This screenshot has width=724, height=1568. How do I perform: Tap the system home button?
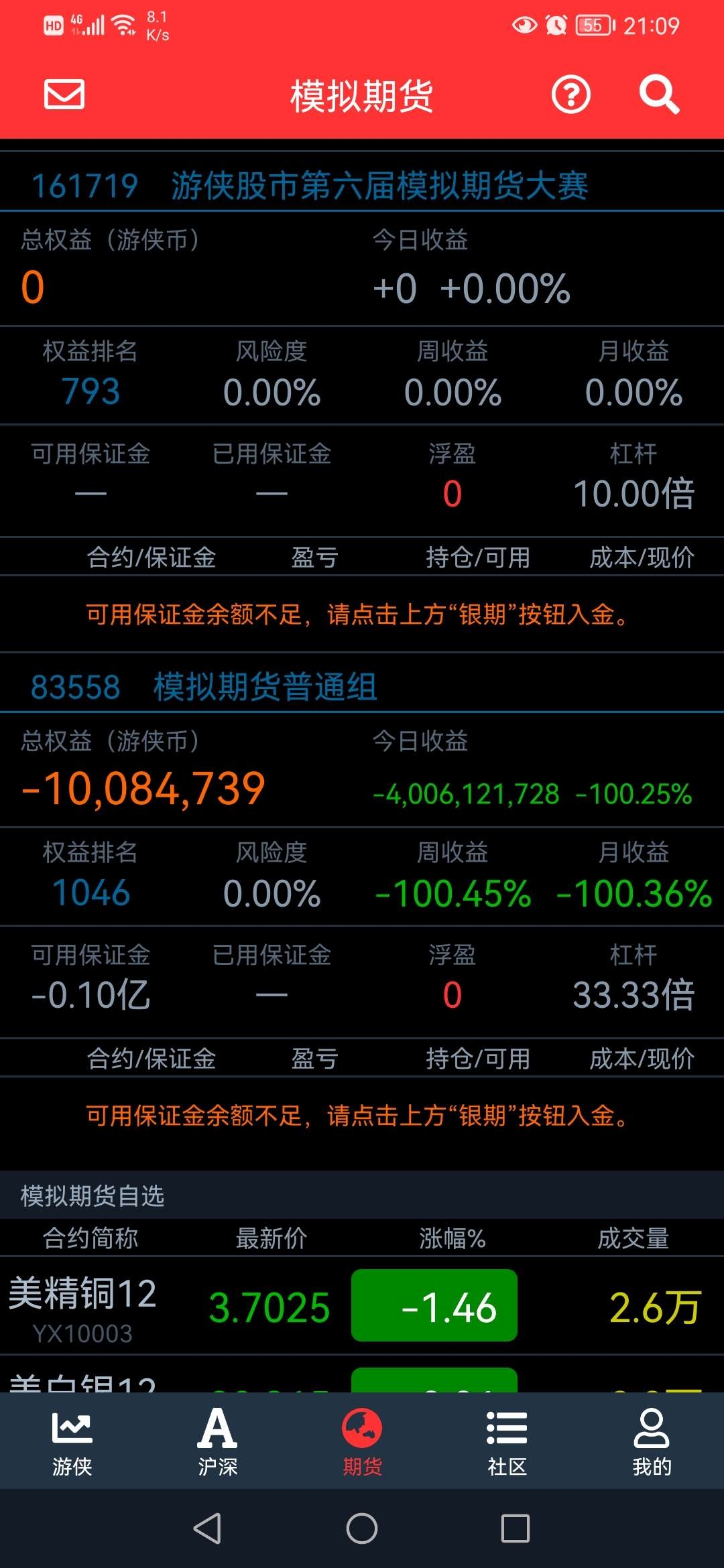click(362, 1528)
